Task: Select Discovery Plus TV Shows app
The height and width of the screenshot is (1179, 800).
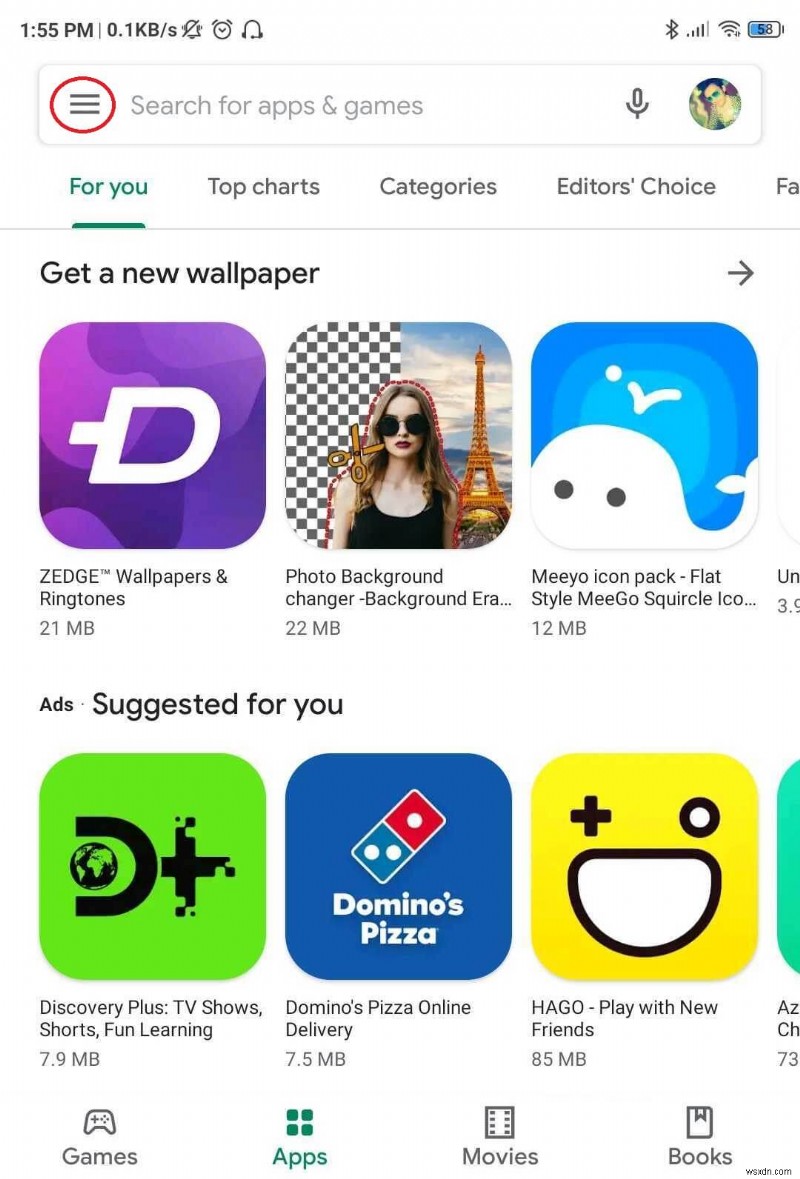Action: (152, 866)
